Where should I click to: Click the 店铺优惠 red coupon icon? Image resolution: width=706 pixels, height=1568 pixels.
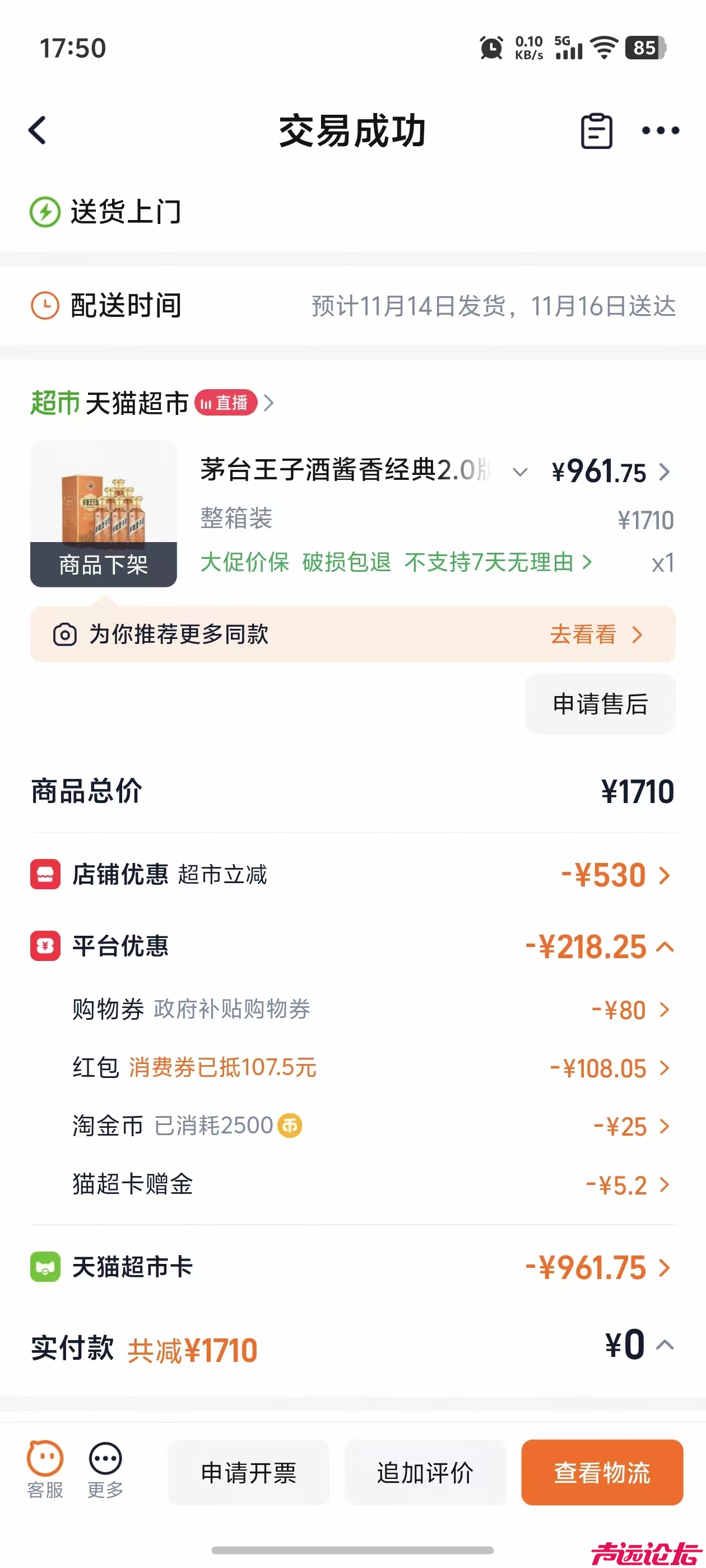[x=44, y=875]
